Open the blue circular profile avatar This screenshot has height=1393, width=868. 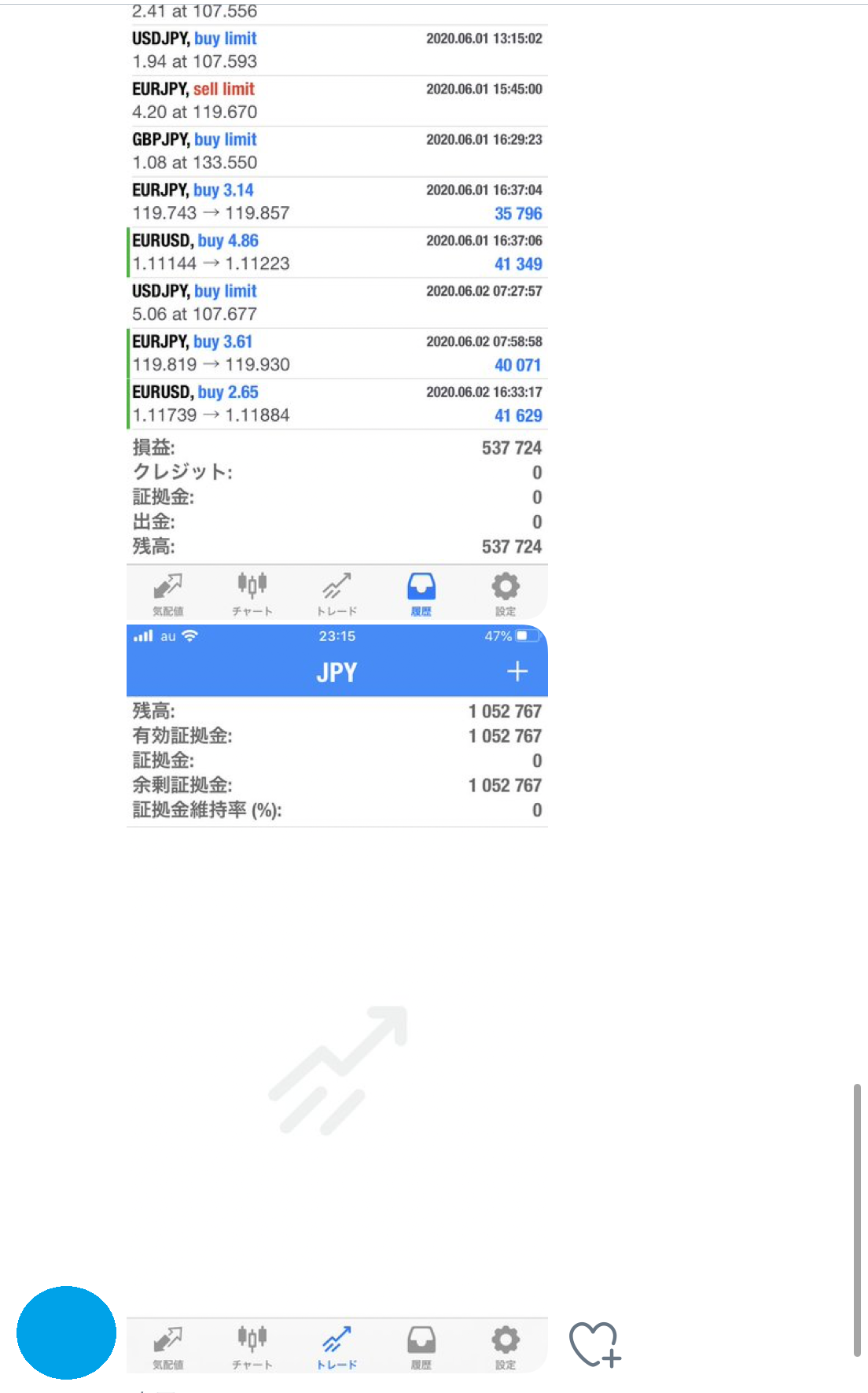point(67,1332)
